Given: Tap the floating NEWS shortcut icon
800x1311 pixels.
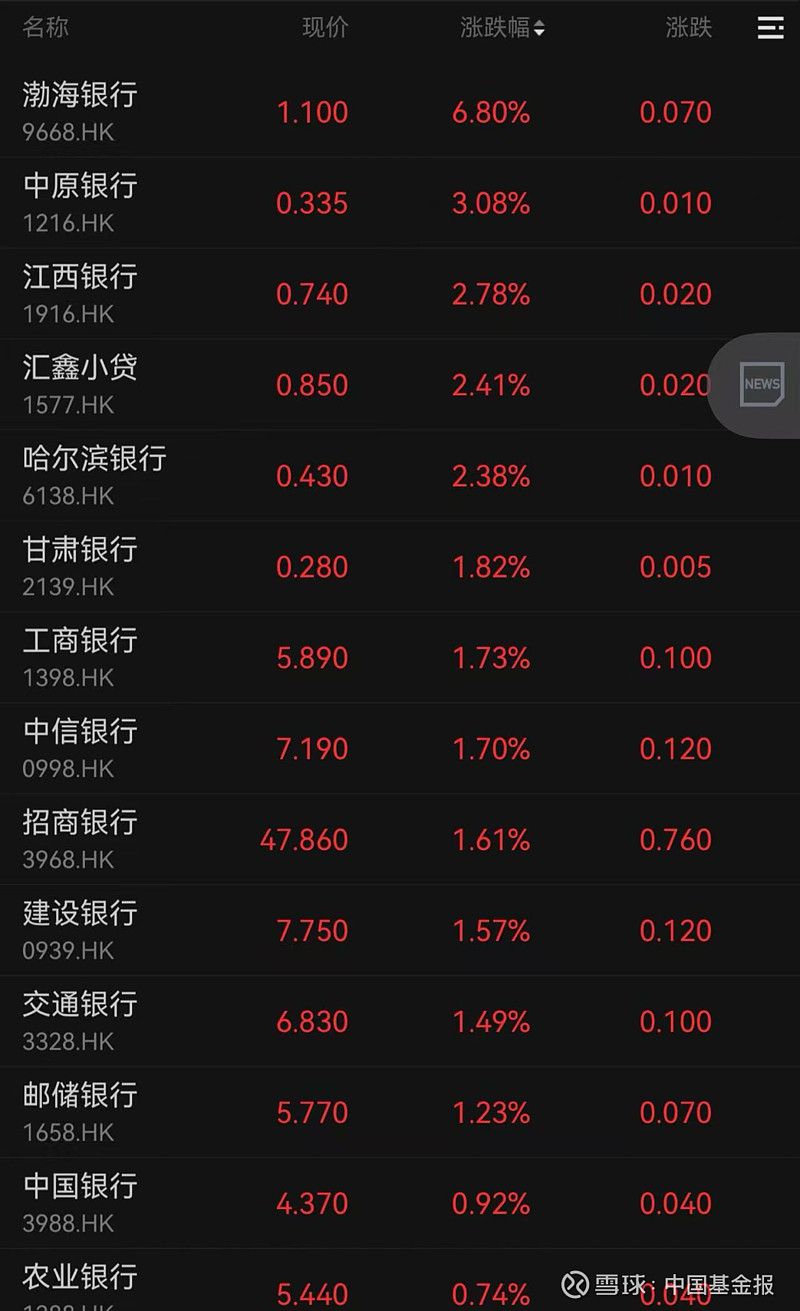Looking at the screenshot, I should click(x=762, y=384).
